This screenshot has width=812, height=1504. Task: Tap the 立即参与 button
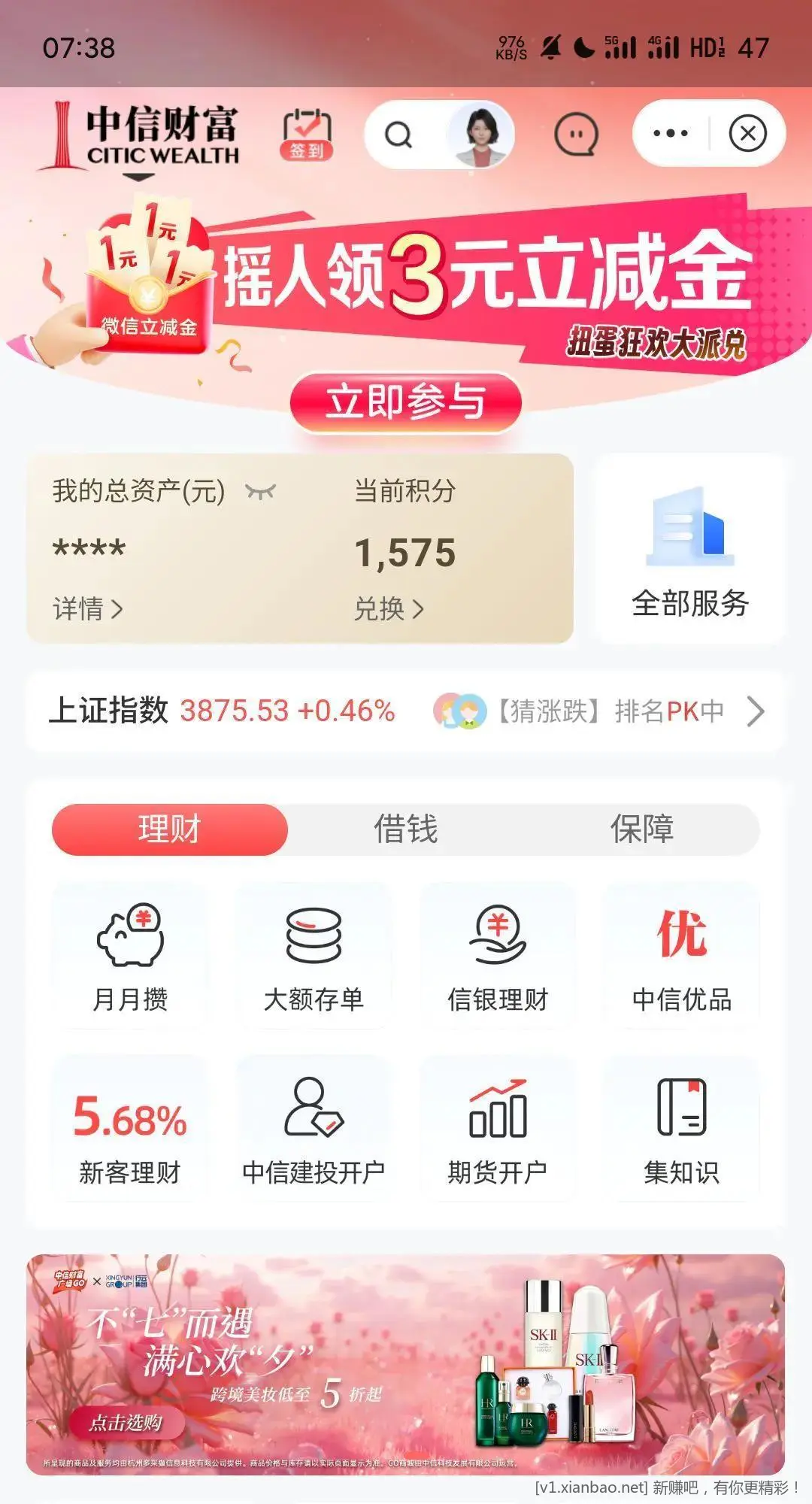pos(405,402)
